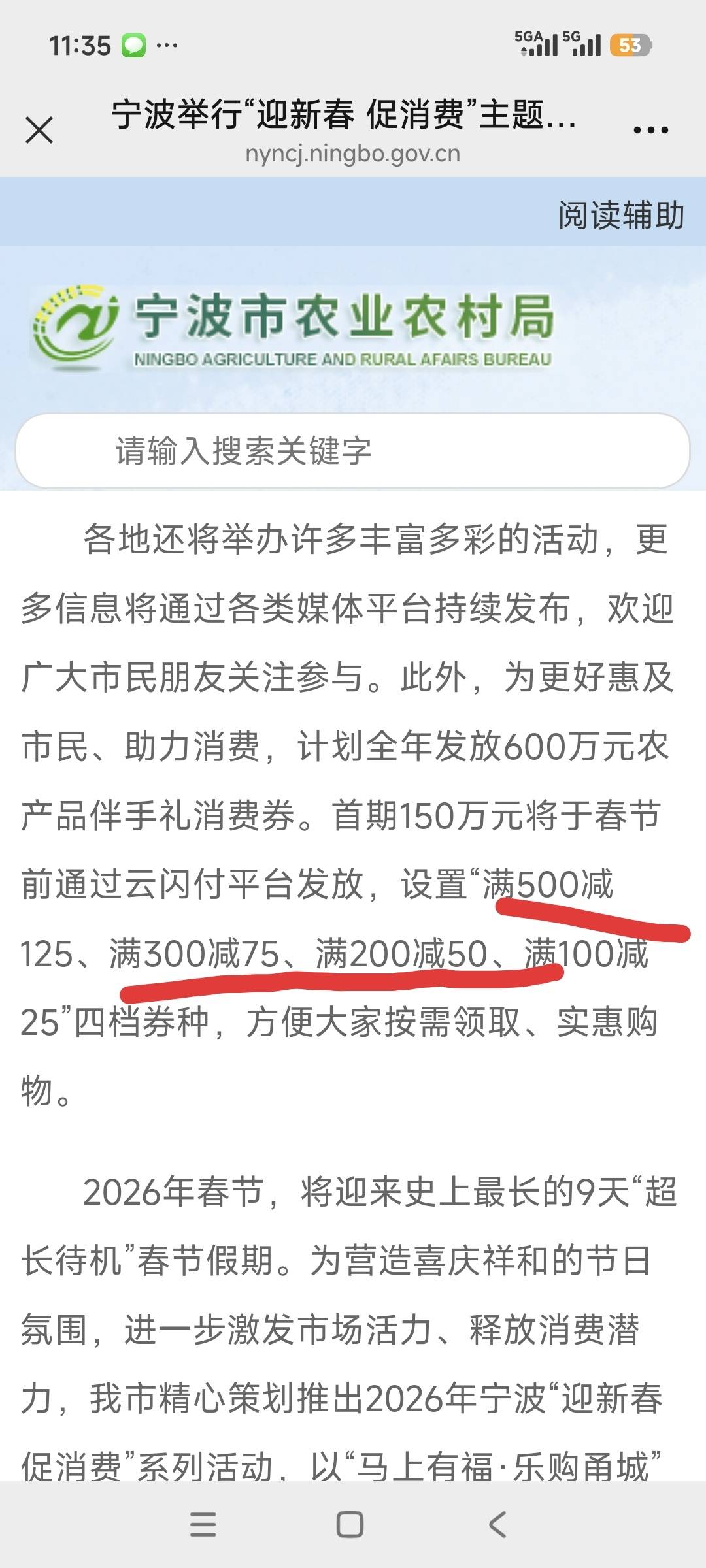Tap the 请输入搜索关键字 search field
This screenshot has height=1568, width=706.
353,451
